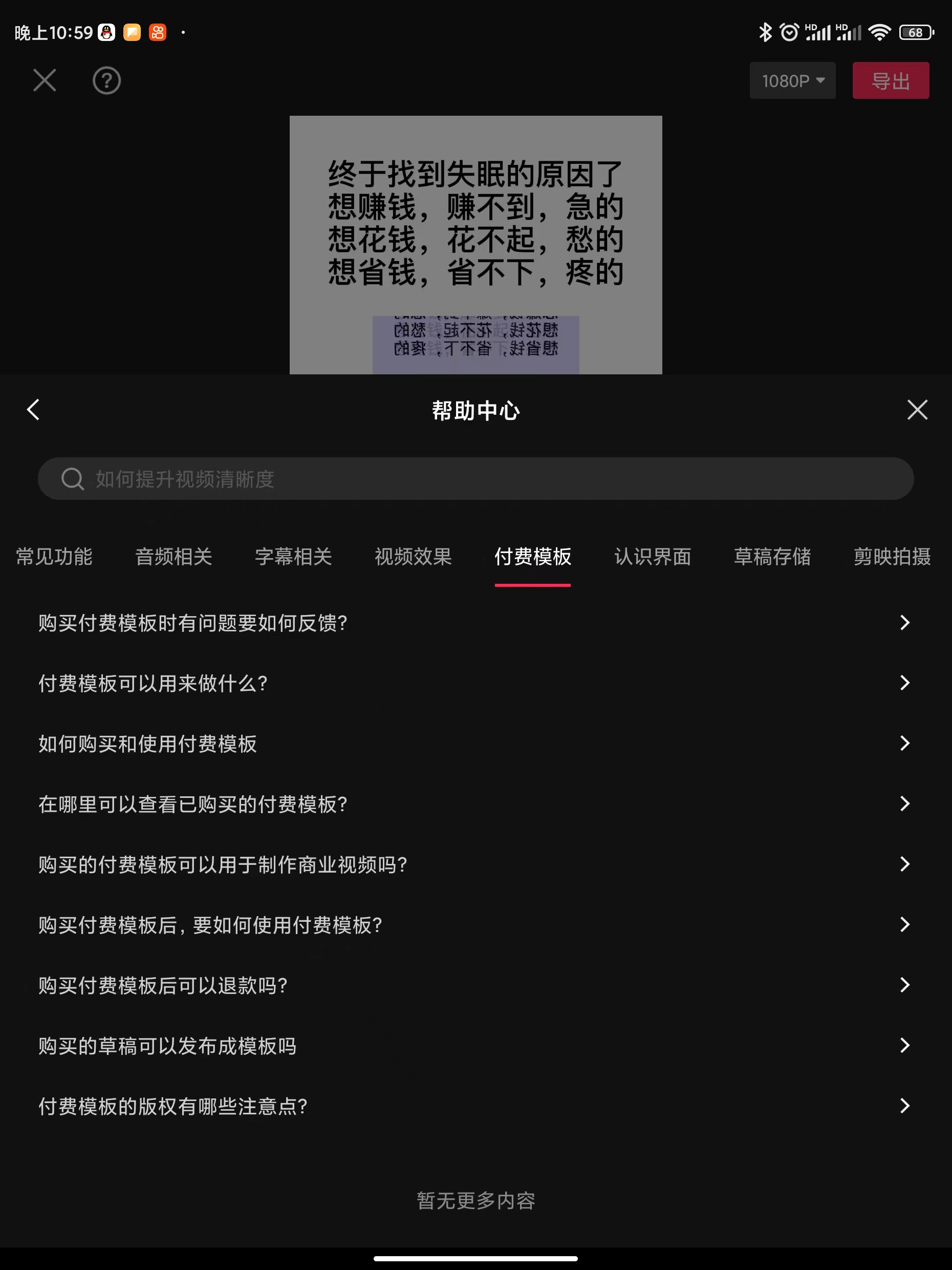Viewport: 952px width, 1270px height.
Task: Open 购买付费模板时有问题要如何反馈?
Action: tap(475, 623)
